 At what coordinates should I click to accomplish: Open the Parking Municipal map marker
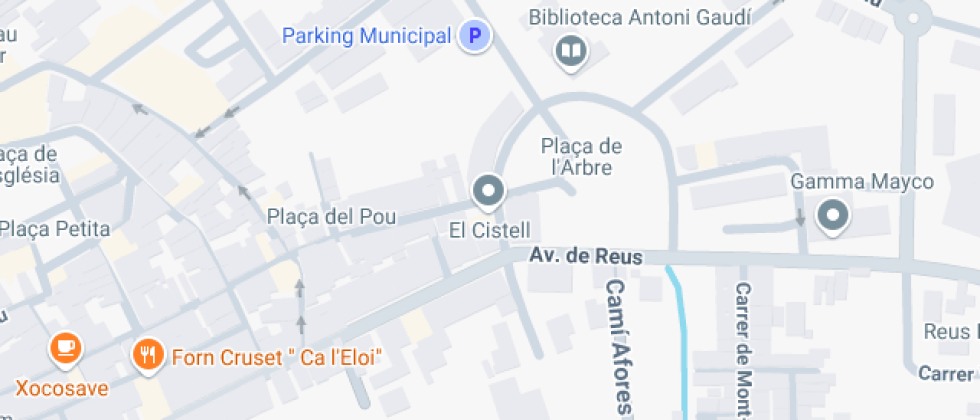[475, 38]
